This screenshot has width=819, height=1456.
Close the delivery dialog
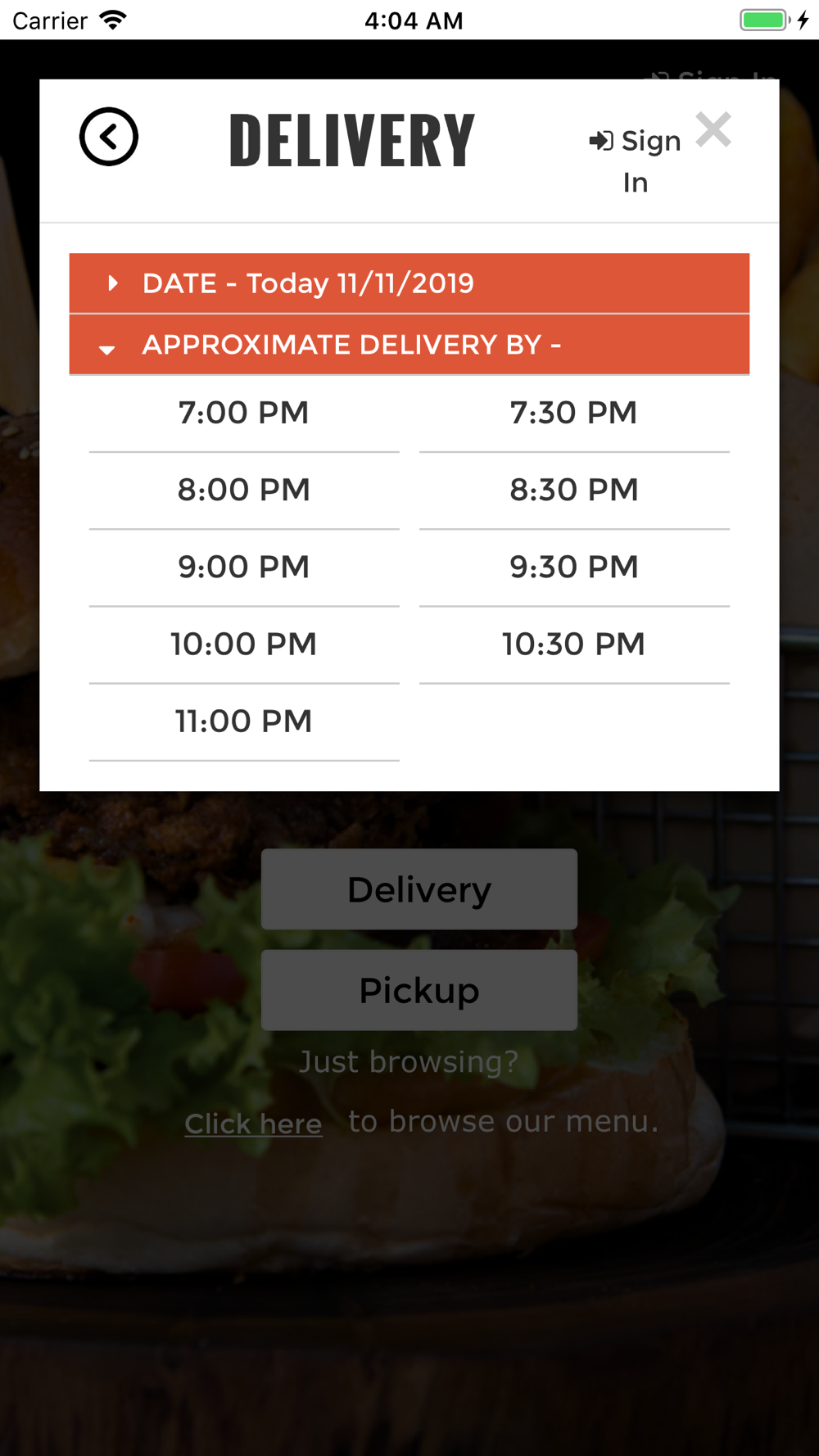click(713, 130)
